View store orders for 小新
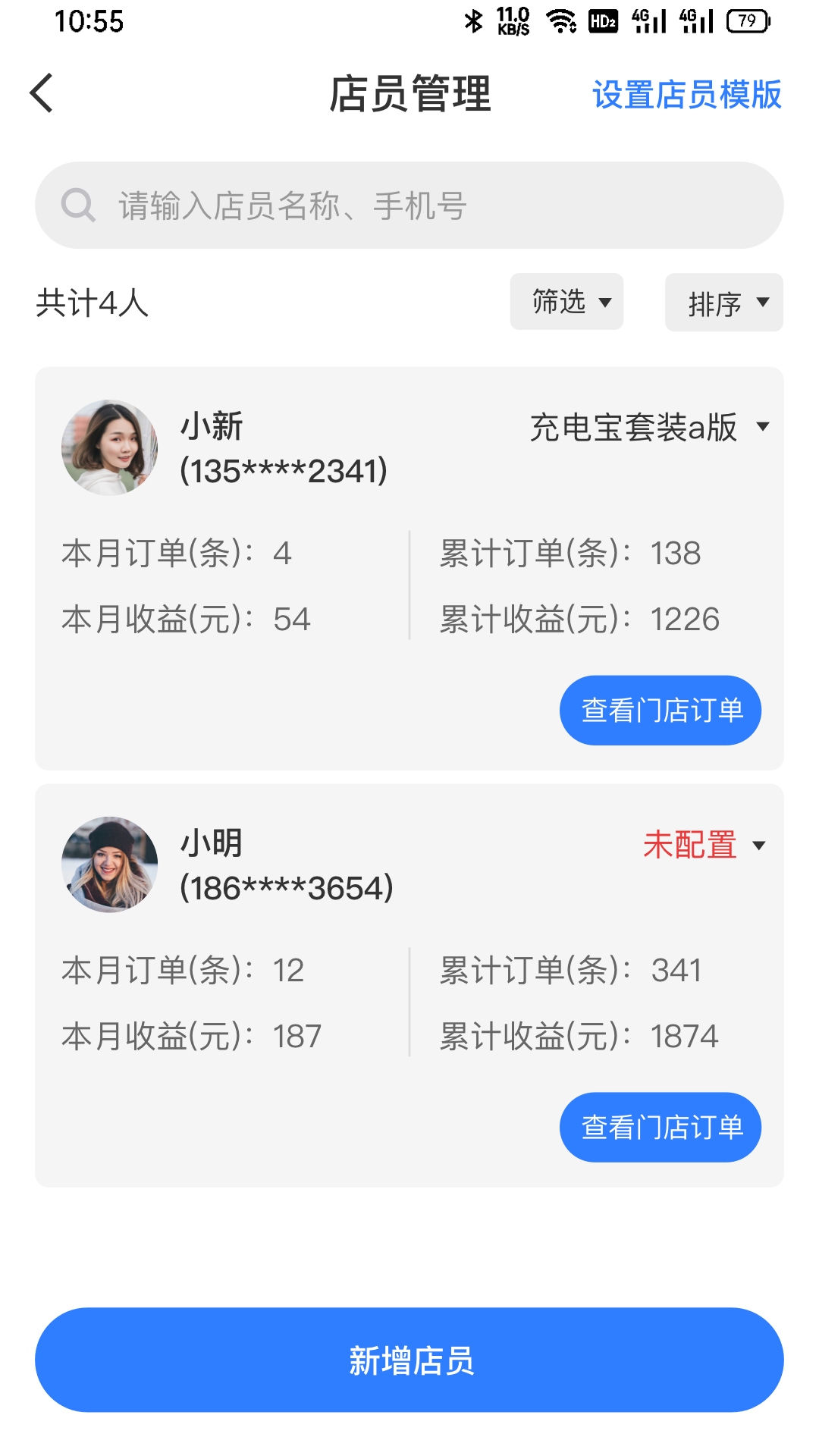Image resolution: width=819 pixels, height=1456 pixels. (660, 711)
